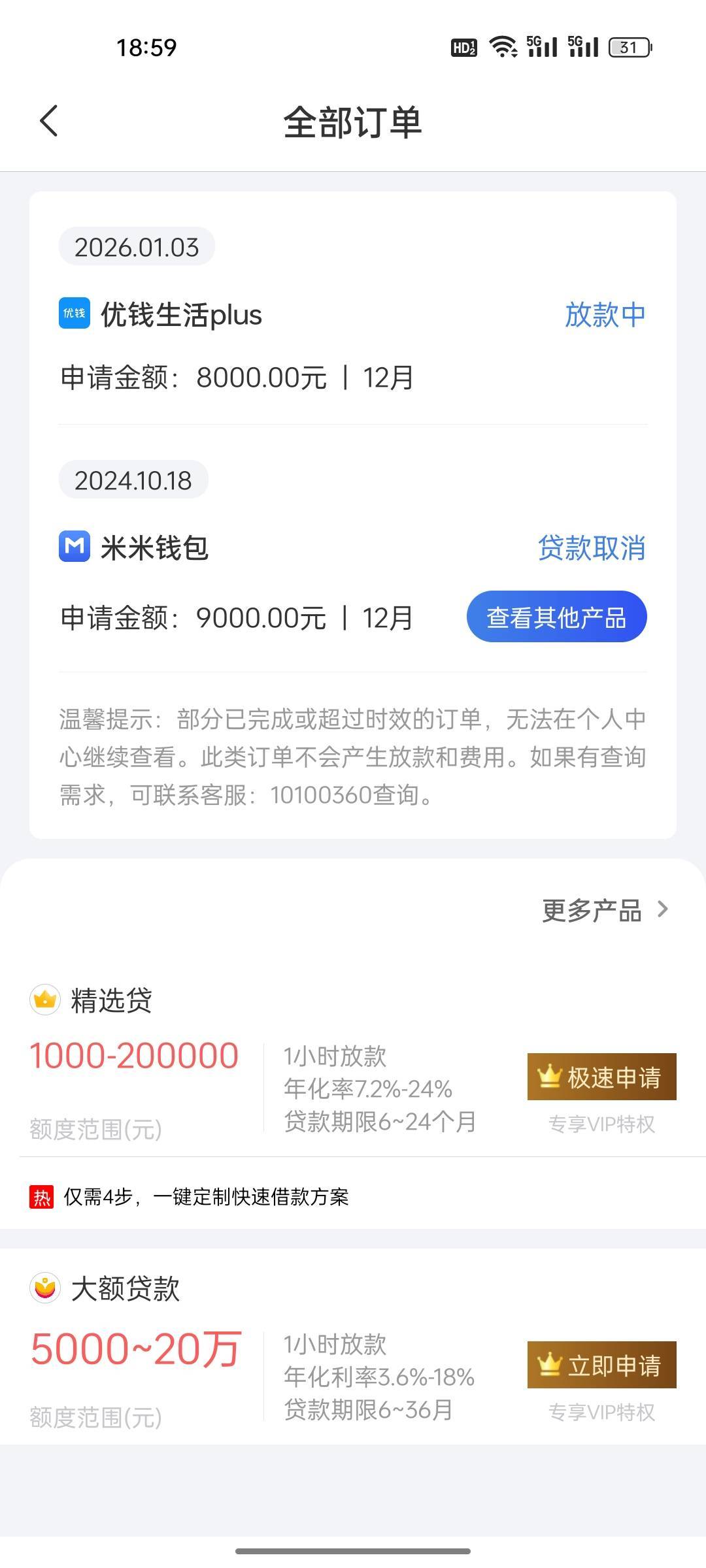The height and width of the screenshot is (1568, 706).
Task: Tap 立即申请 for 大额贷款
Action: coord(601,1365)
